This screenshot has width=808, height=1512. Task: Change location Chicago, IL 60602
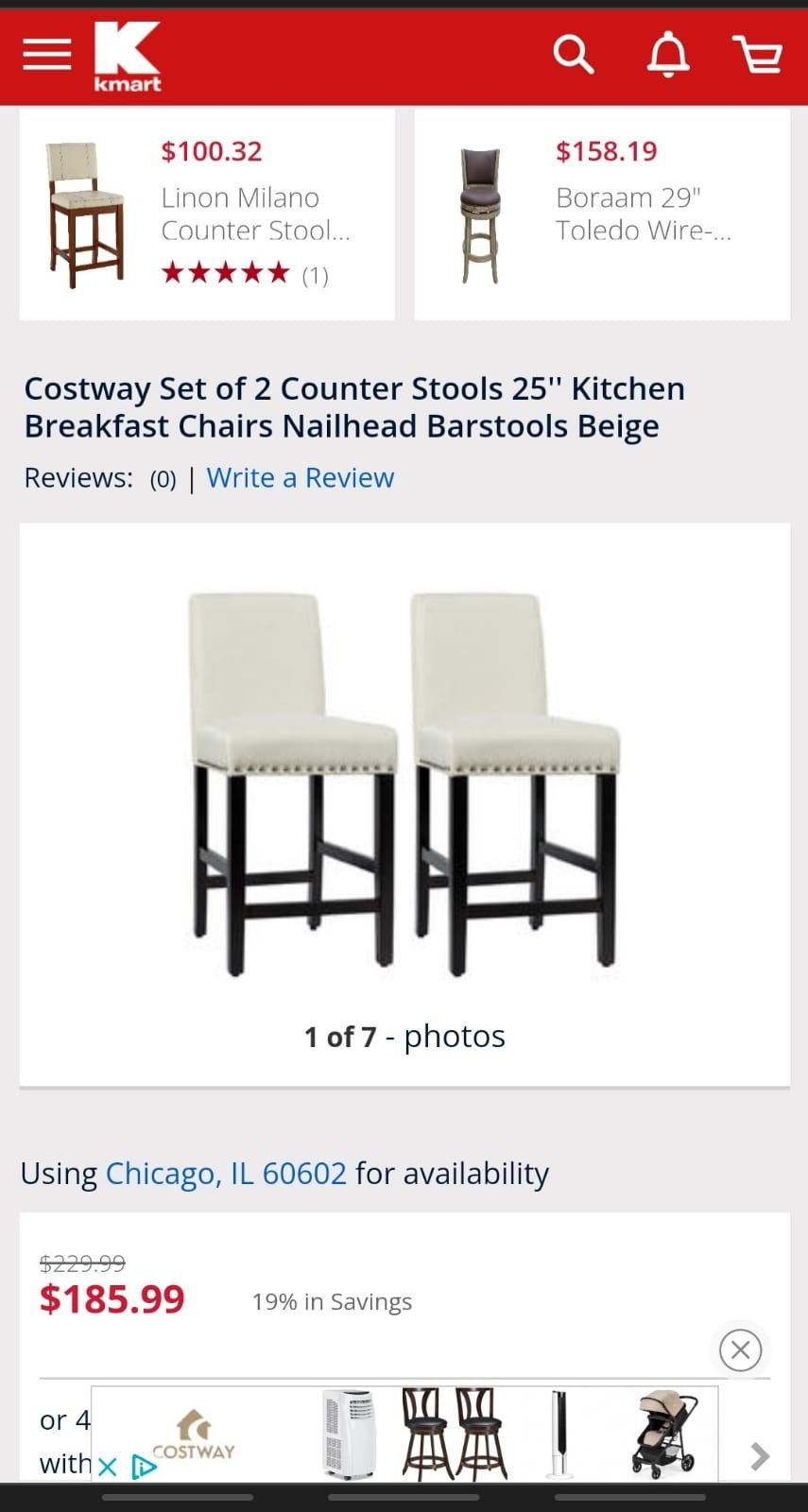tap(226, 1174)
